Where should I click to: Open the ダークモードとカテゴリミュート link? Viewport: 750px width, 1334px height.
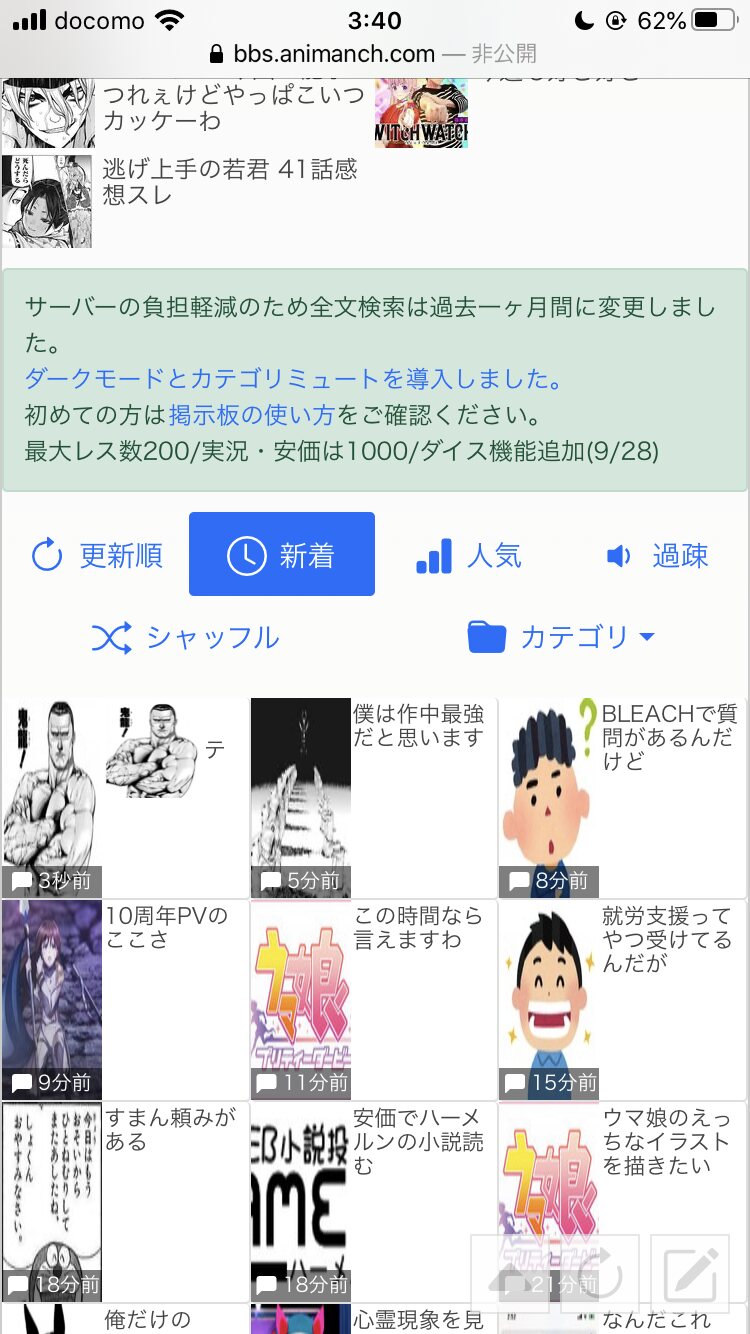(293, 379)
